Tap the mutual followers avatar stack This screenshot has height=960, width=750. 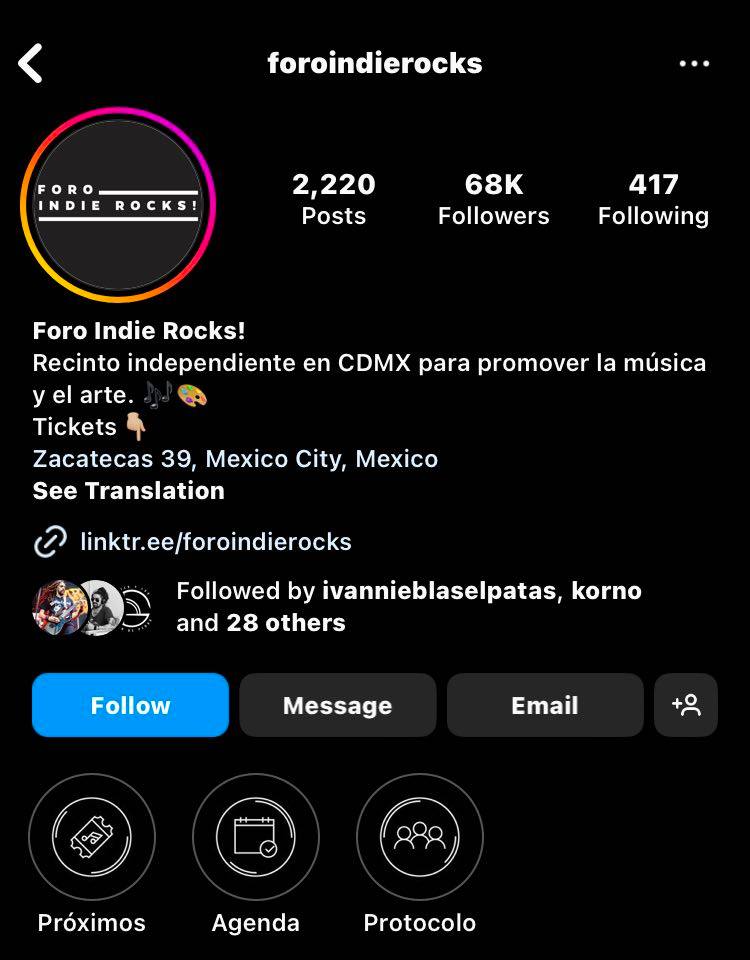pos(93,607)
